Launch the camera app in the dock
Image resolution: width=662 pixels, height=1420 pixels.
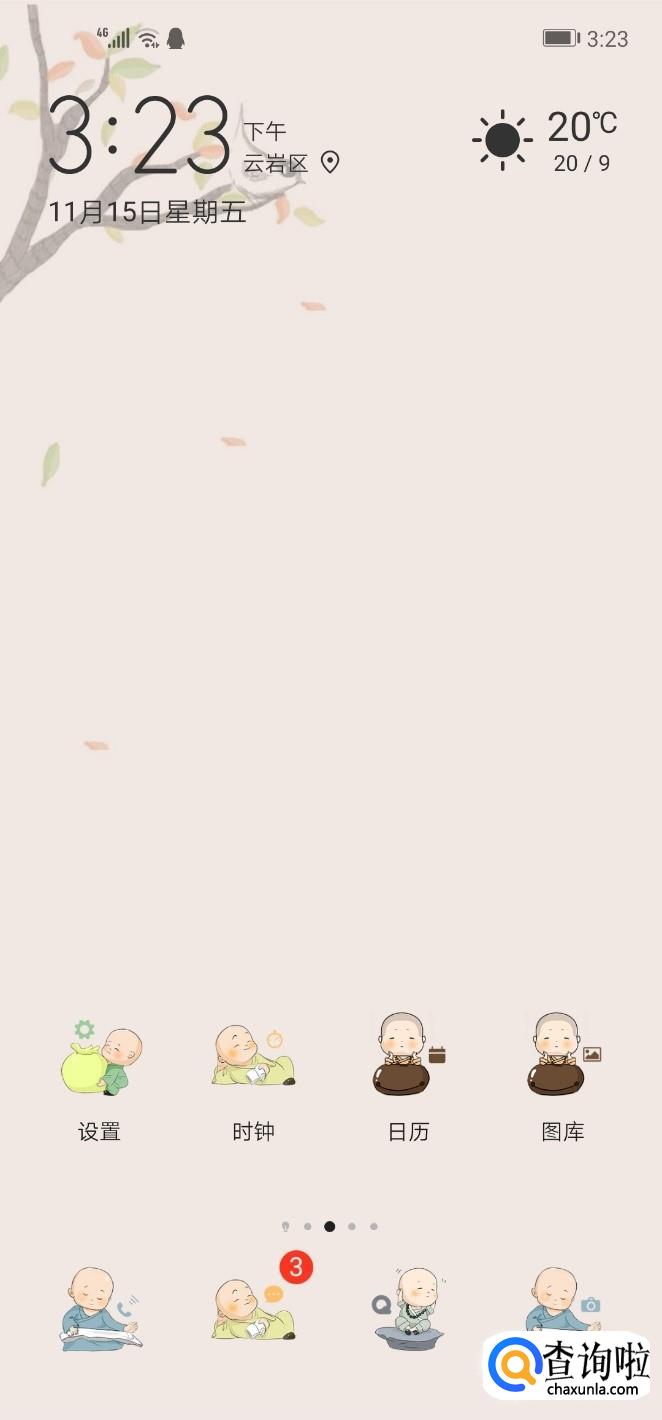point(562,1300)
